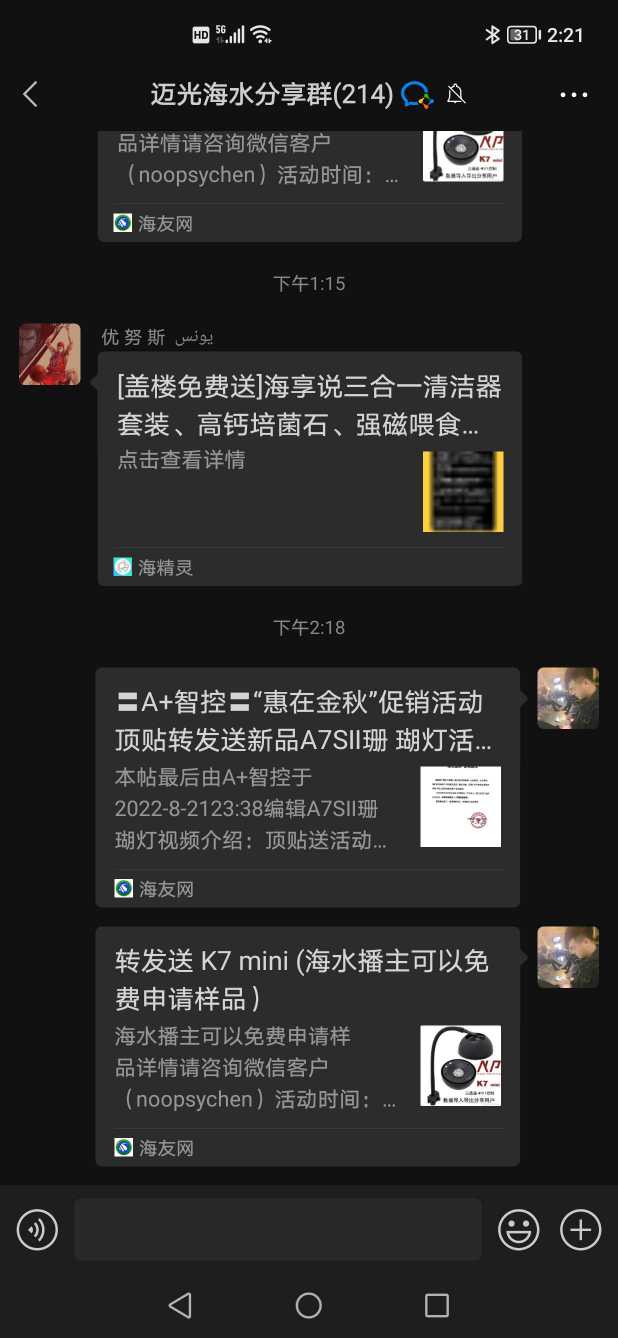Open the emoji picker
This screenshot has height=1338, width=618.
coord(519,1229)
